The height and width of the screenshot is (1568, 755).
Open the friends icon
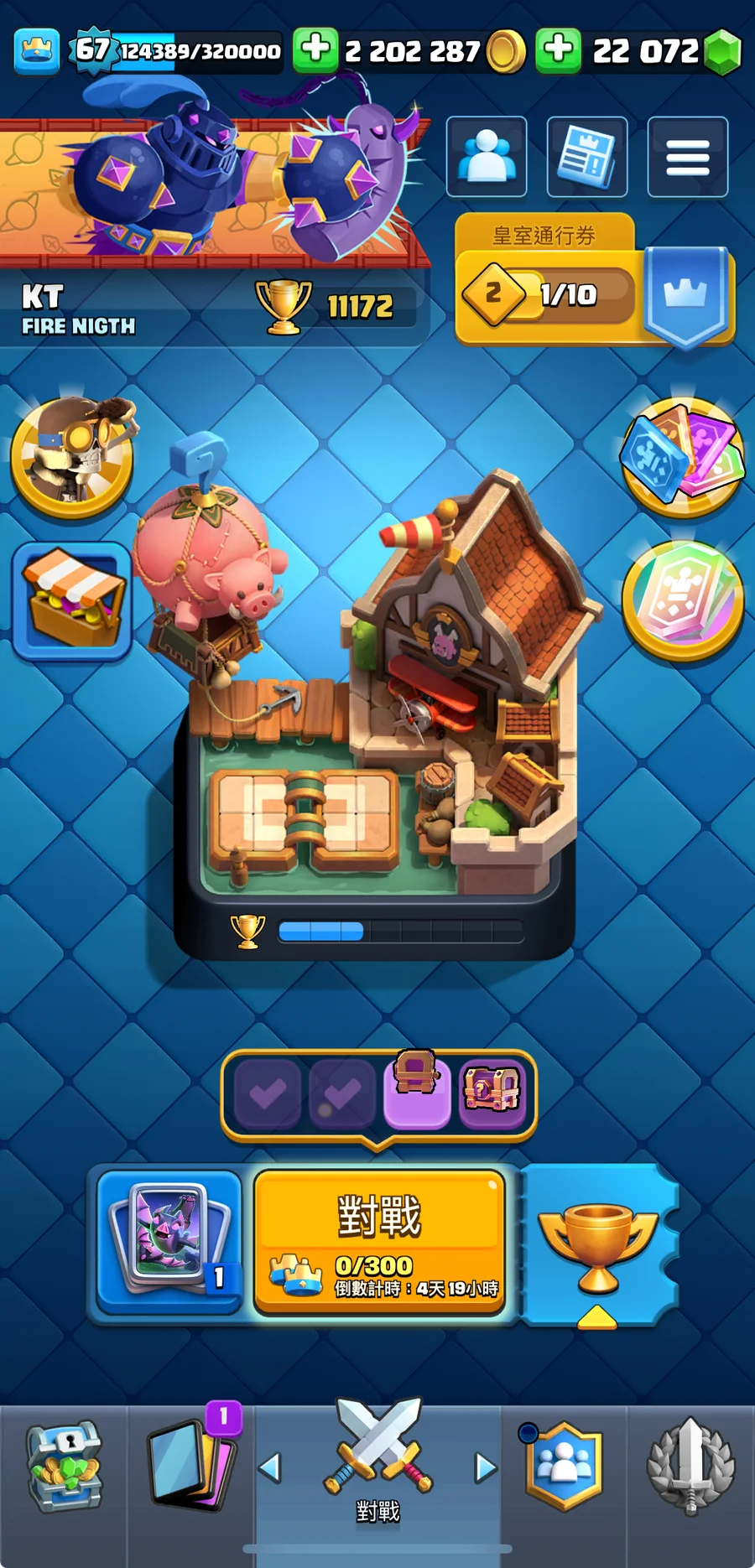(x=487, y=158)
